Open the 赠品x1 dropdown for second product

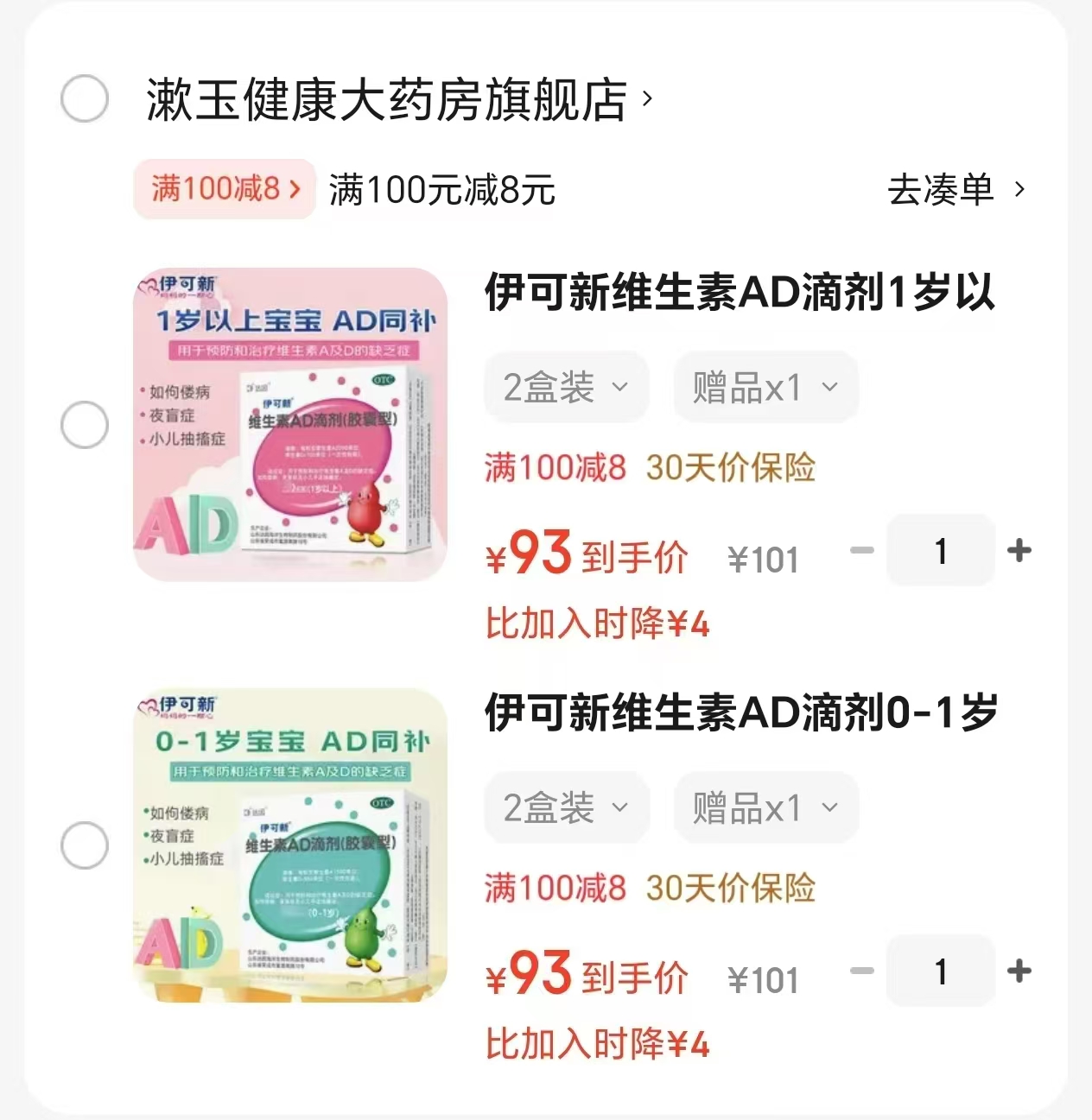pos(765,807)
